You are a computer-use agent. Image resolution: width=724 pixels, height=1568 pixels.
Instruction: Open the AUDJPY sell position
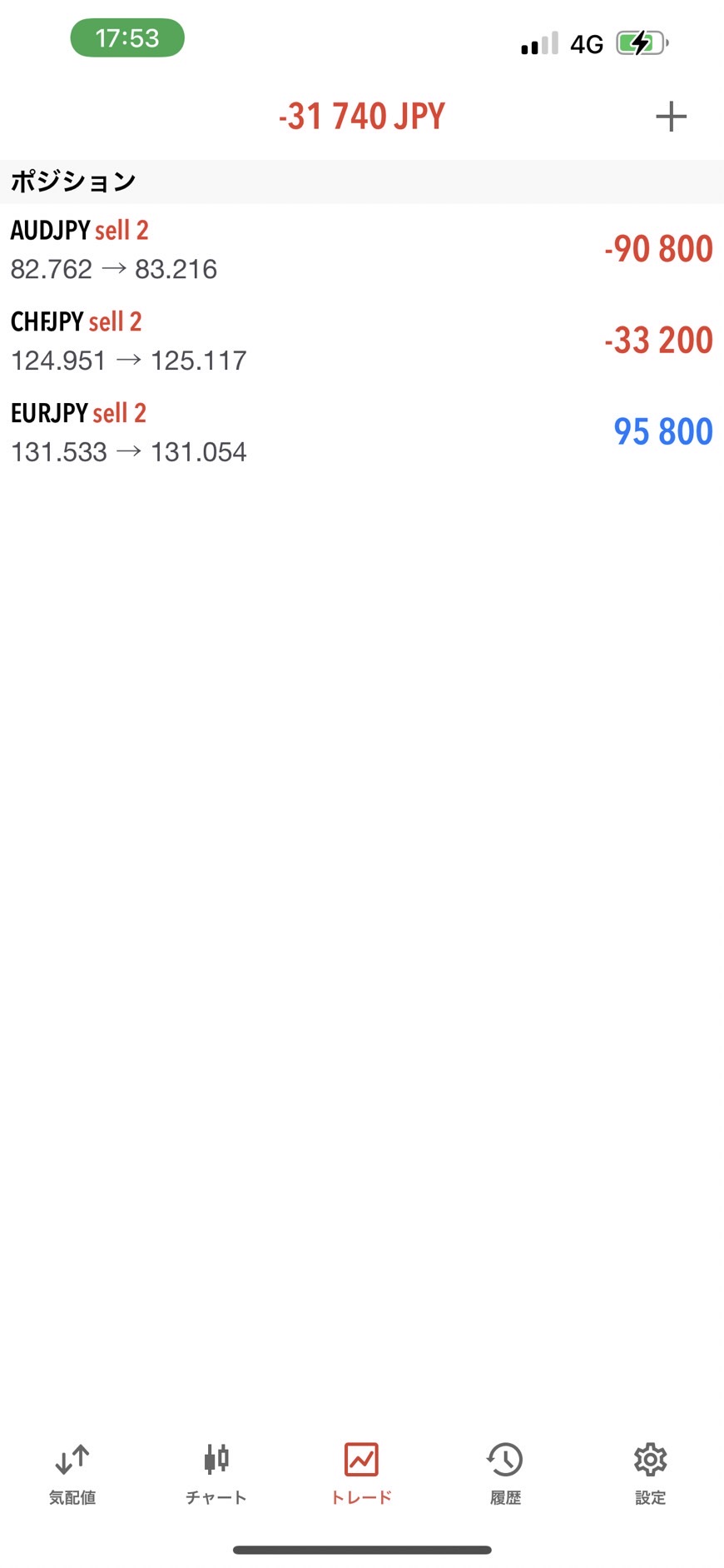(362, 249)
